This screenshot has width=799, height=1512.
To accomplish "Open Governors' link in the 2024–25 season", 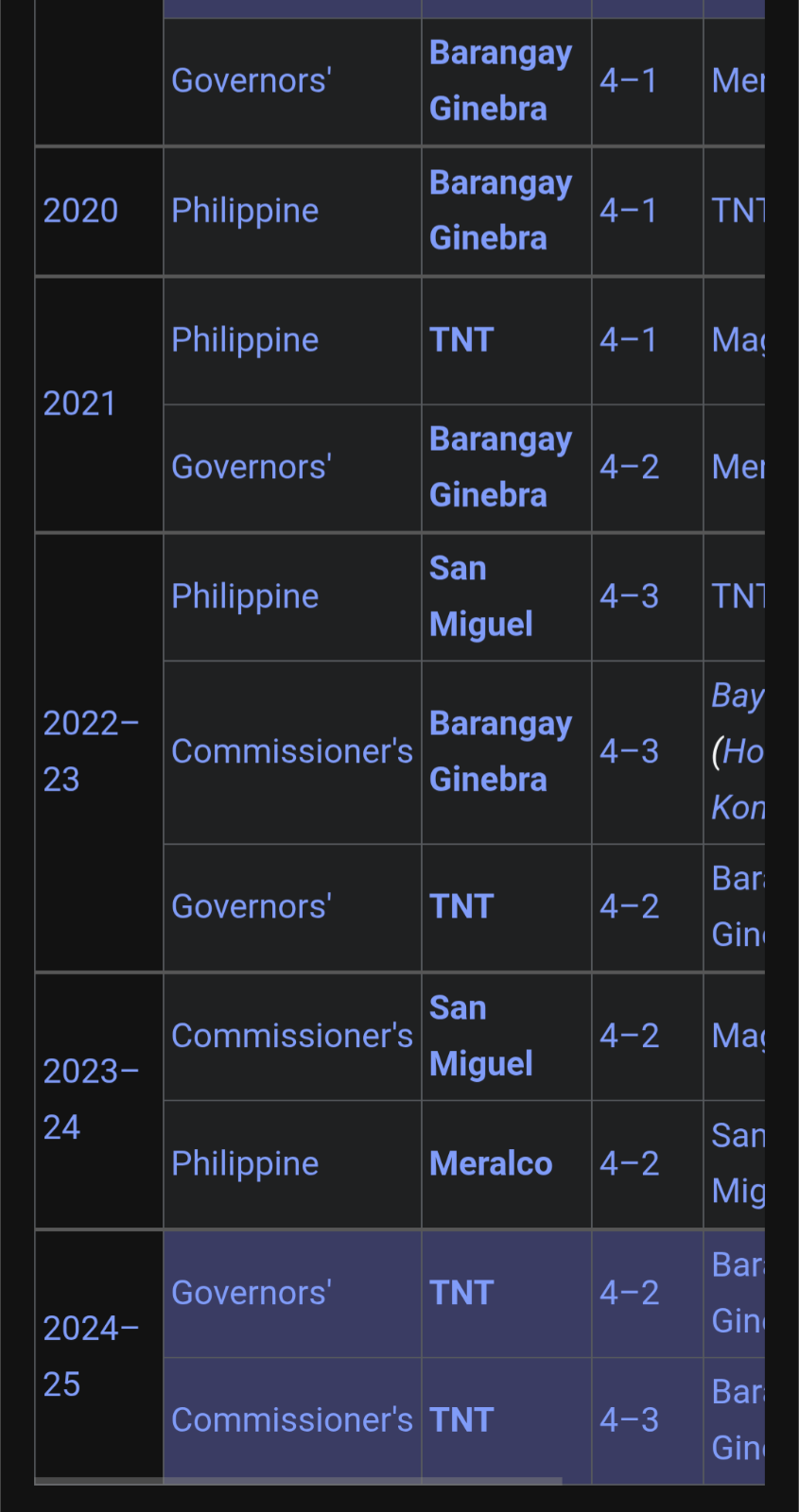I will tap(251, 1293).
